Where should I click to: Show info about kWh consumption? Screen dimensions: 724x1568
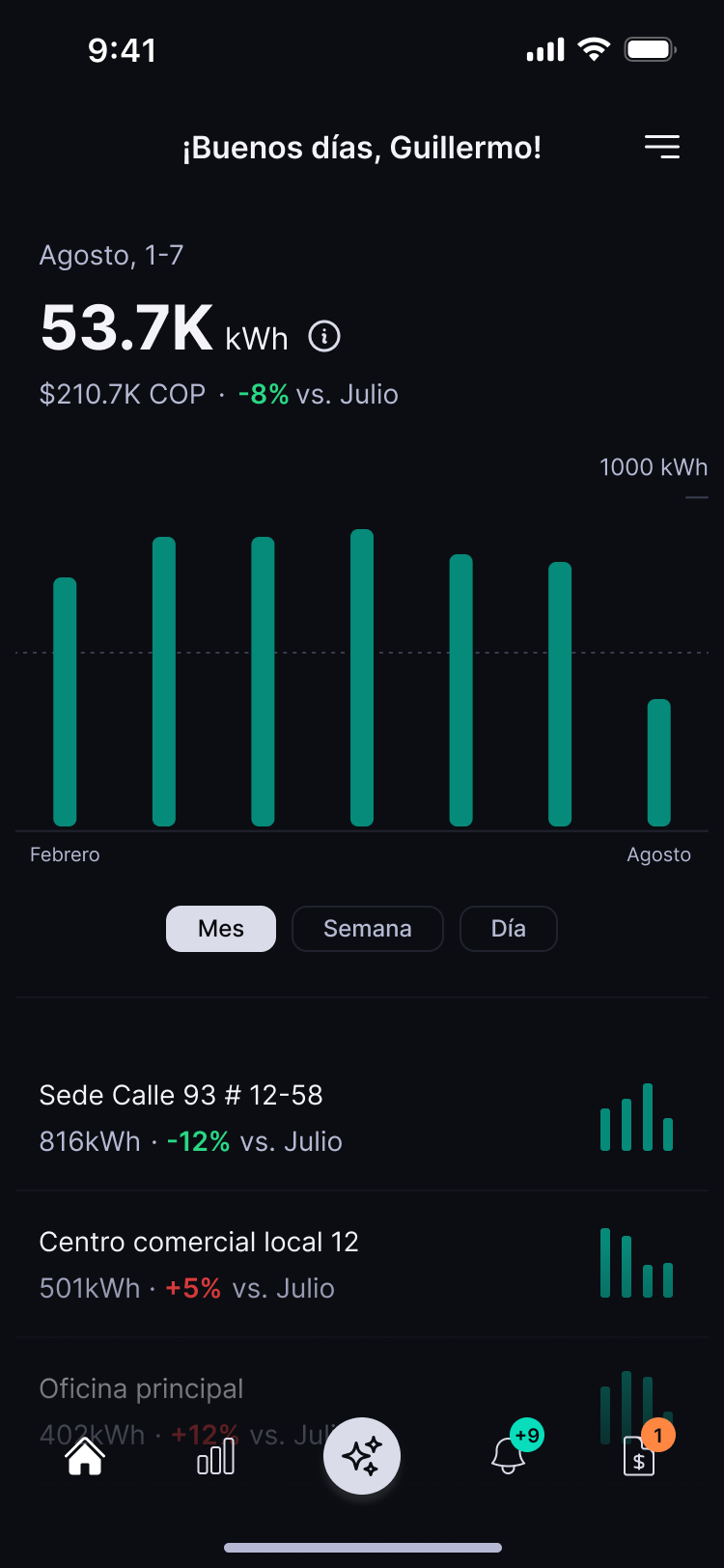coord(324,337)
